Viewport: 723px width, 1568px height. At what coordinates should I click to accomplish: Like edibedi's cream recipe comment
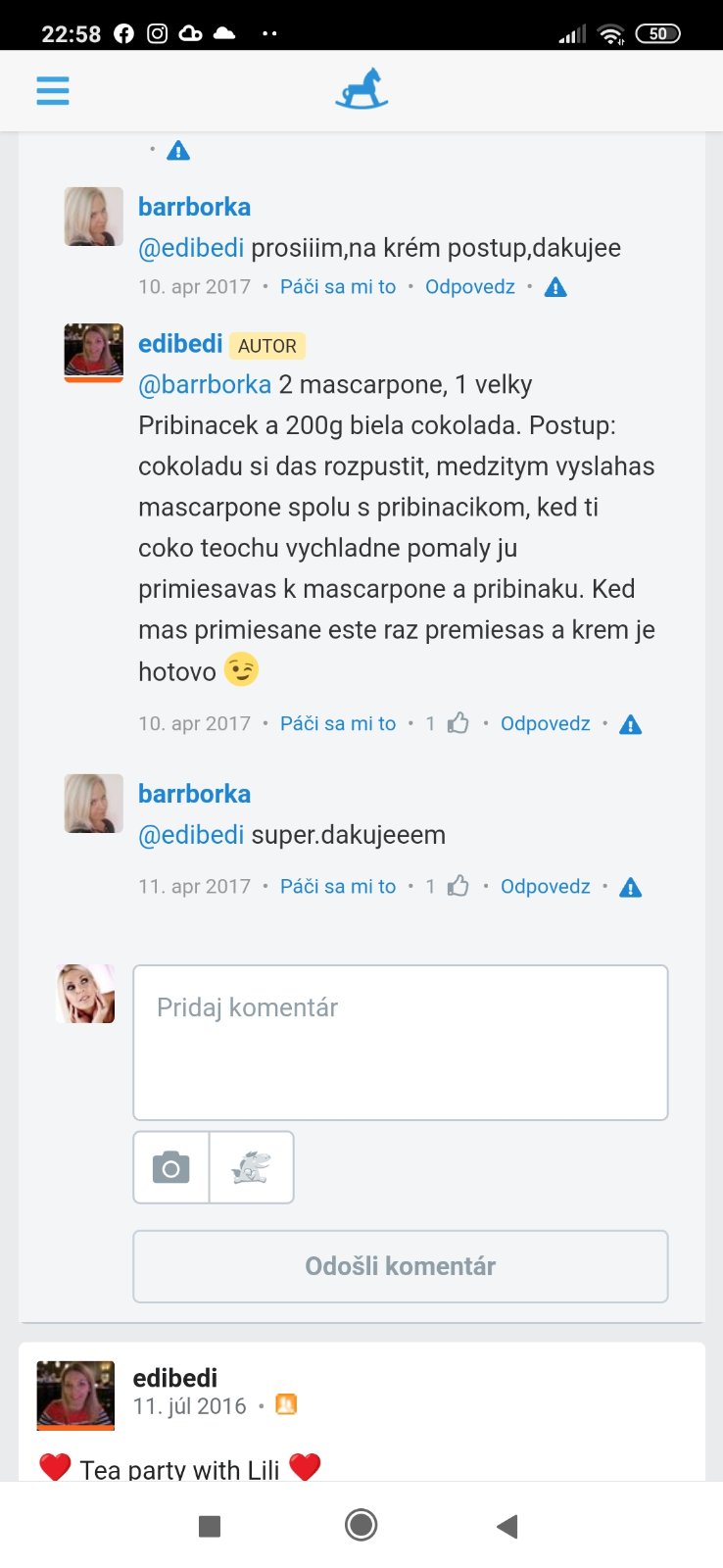click(337, 724)
